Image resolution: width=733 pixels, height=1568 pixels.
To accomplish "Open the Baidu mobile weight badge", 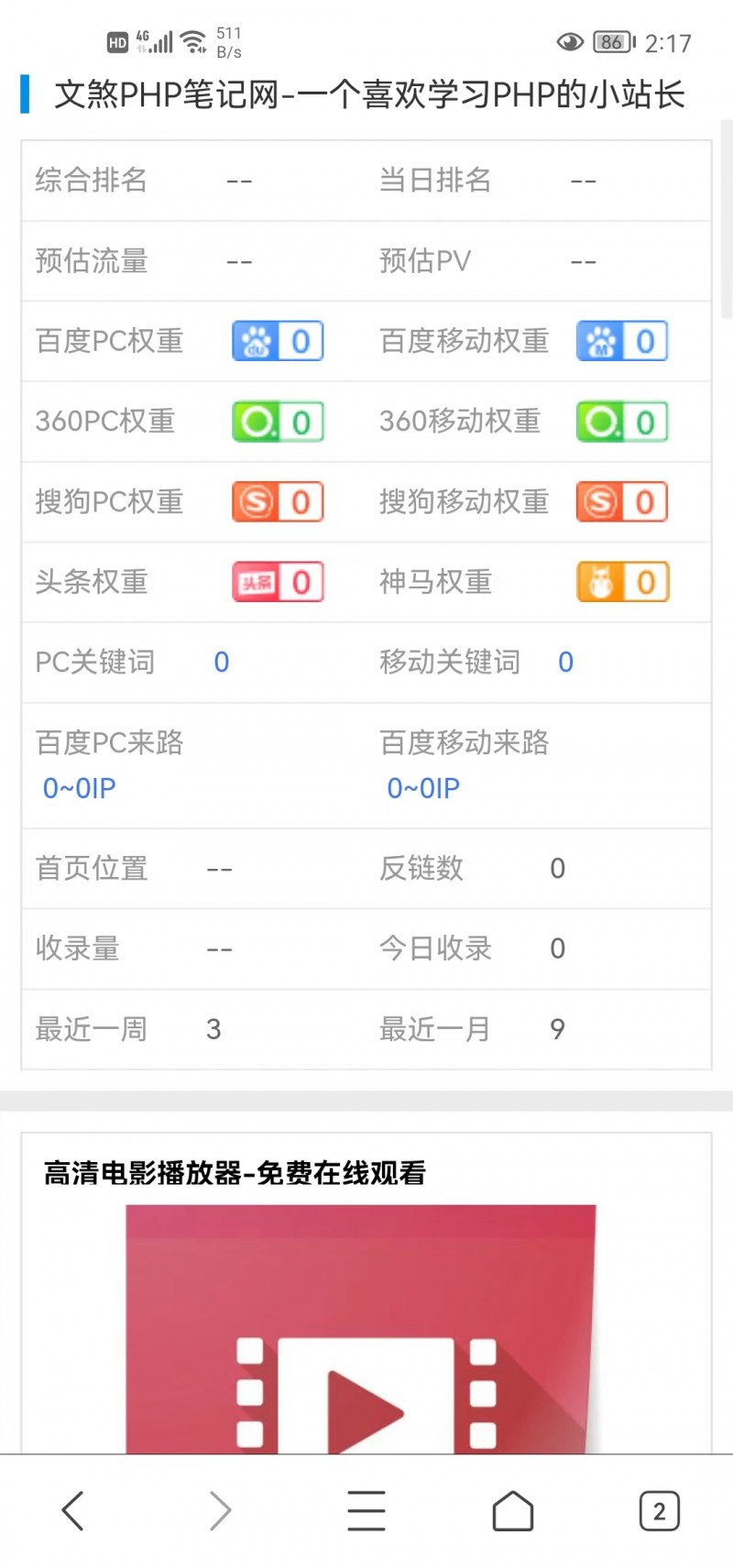I will [622, 341].
